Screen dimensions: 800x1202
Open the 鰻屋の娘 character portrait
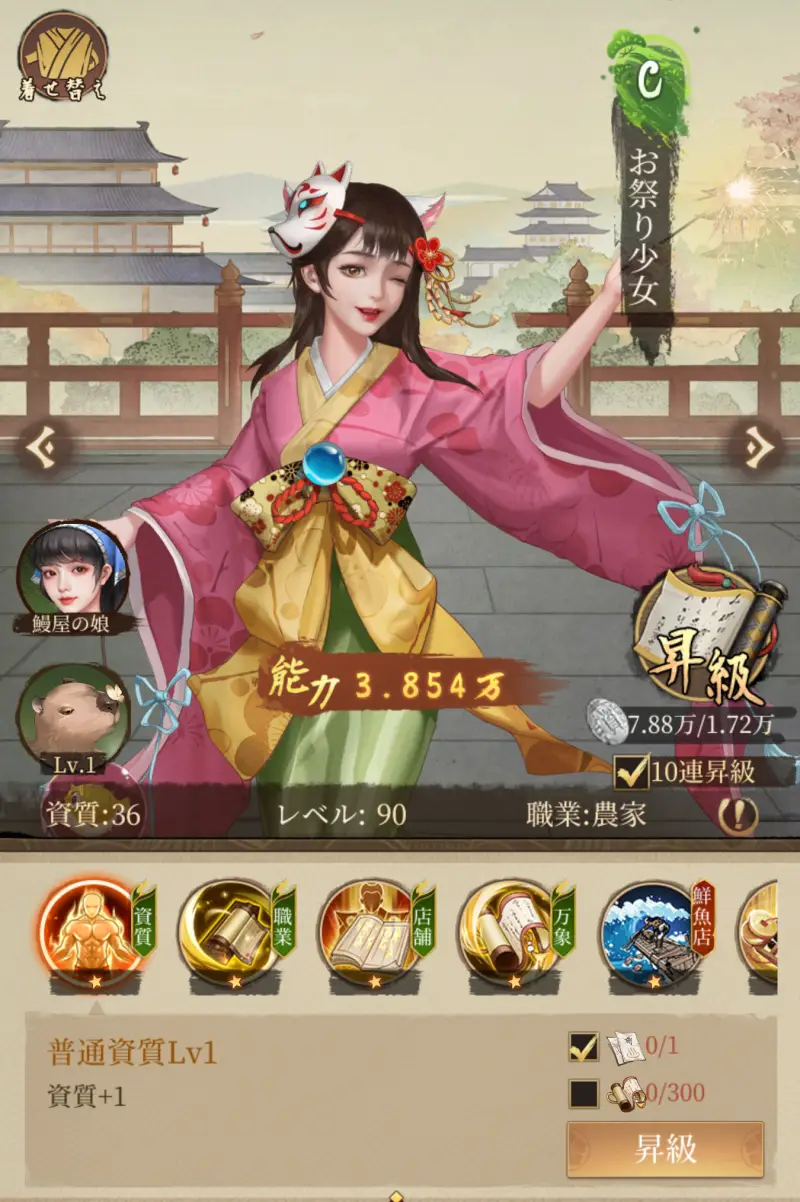click(x=73, y=573)
